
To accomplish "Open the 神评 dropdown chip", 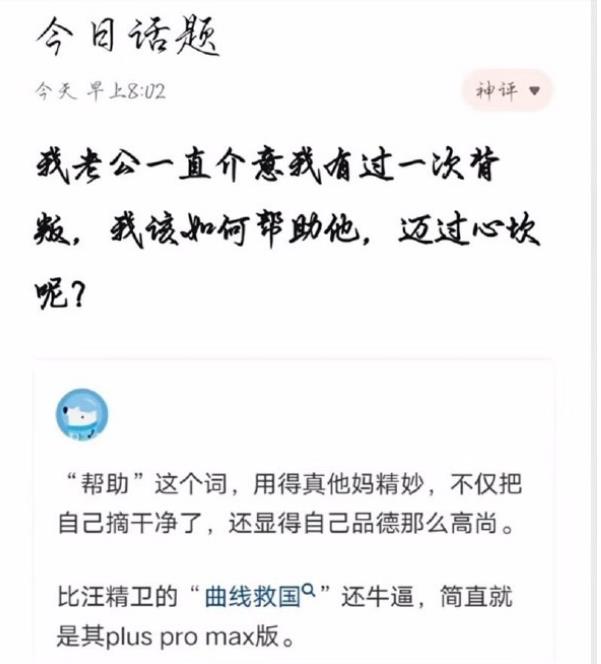I will [507, 90].
